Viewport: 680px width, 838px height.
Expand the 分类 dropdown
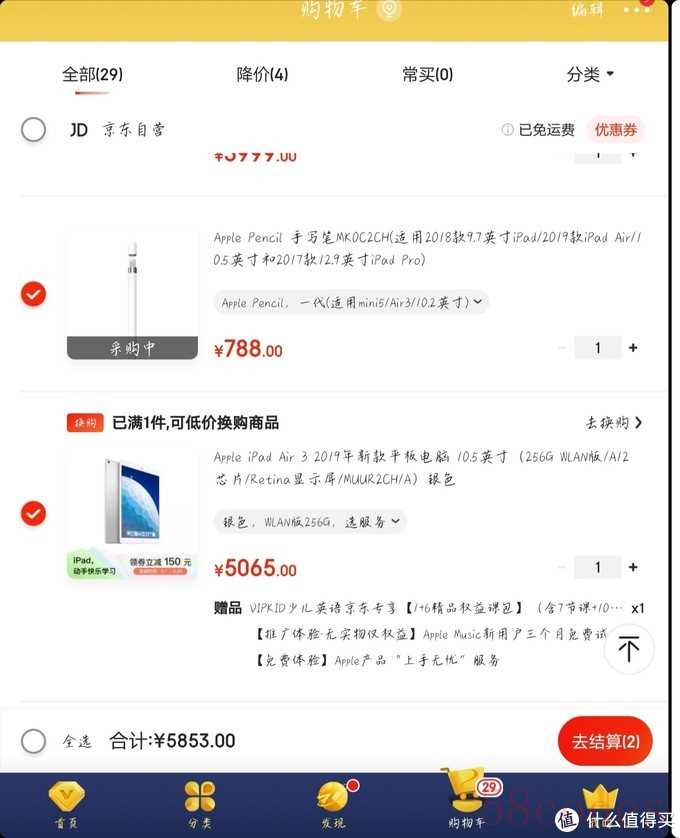(590, 74)
